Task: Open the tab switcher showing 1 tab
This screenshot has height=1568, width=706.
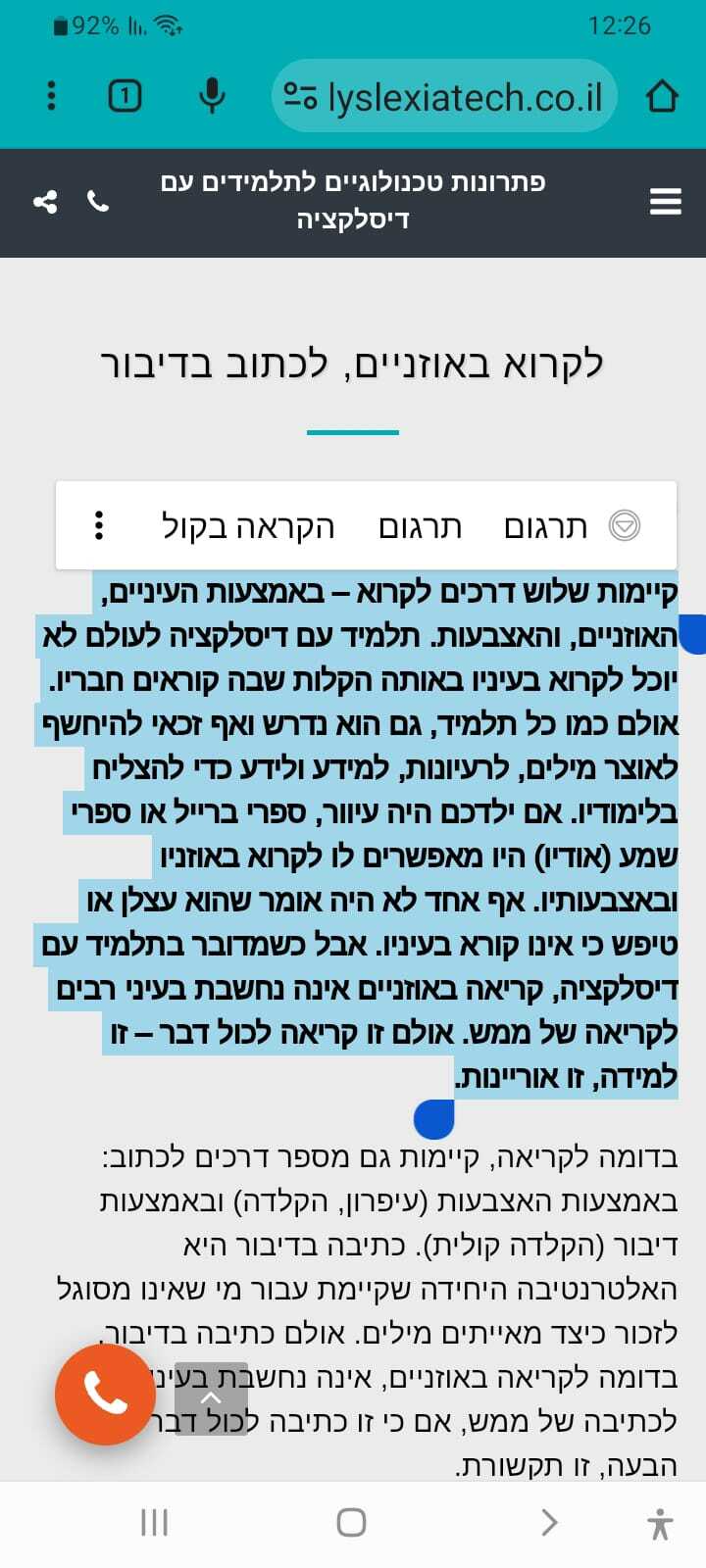Action: (125, 96)
